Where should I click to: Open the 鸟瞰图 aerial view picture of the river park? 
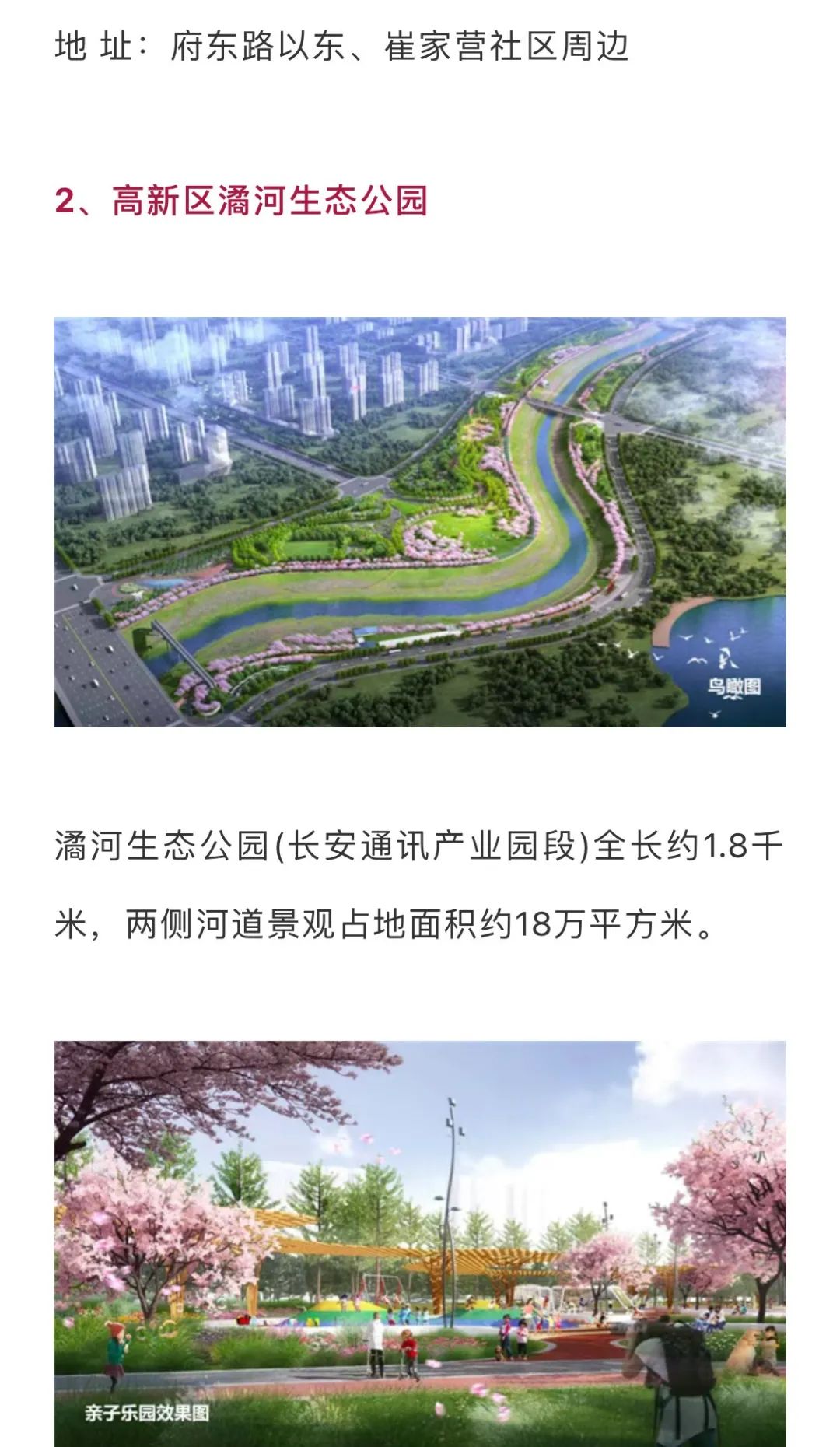coord(420,522)
